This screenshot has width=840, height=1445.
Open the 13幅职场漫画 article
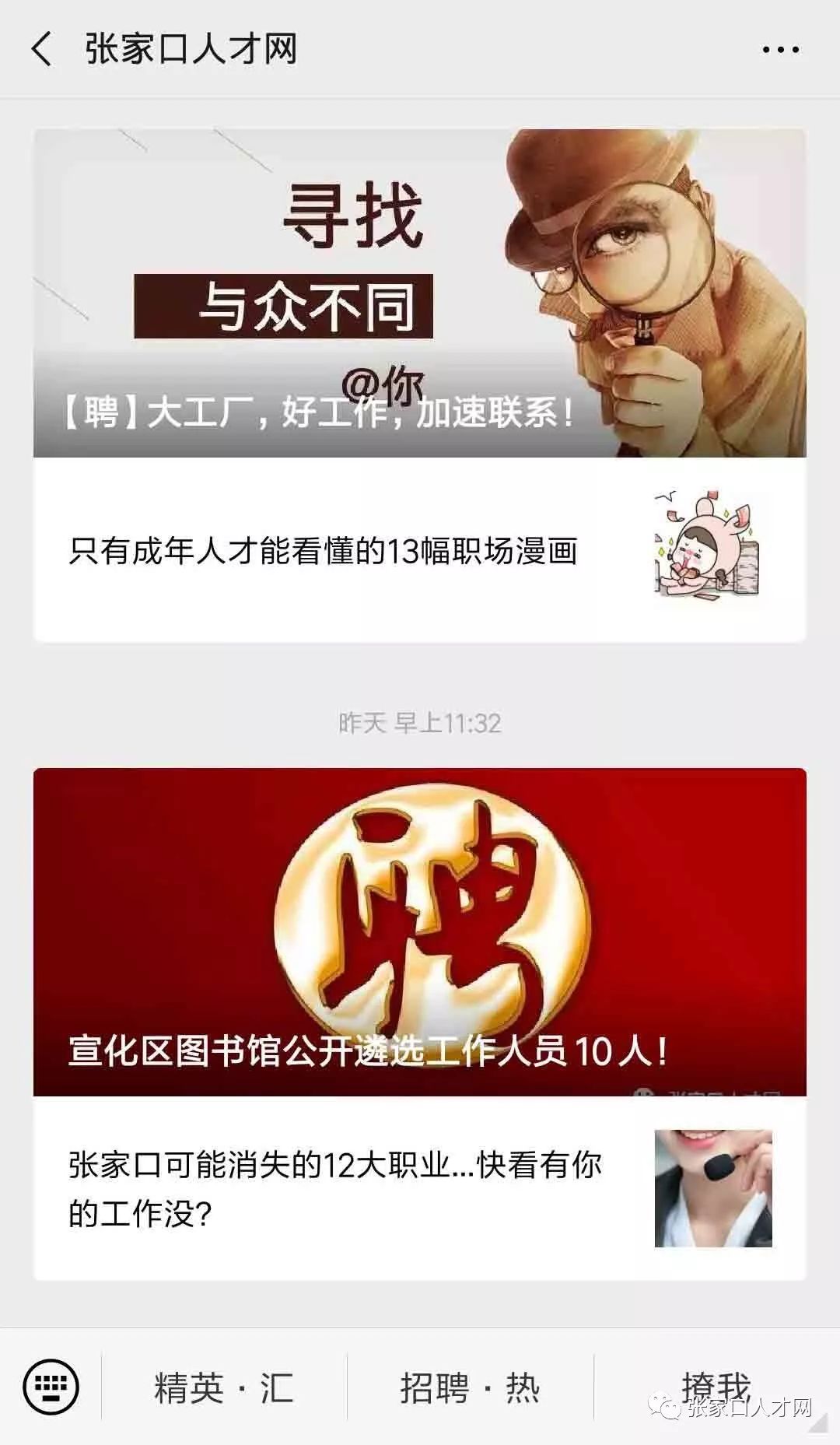(x=419, y=549)
